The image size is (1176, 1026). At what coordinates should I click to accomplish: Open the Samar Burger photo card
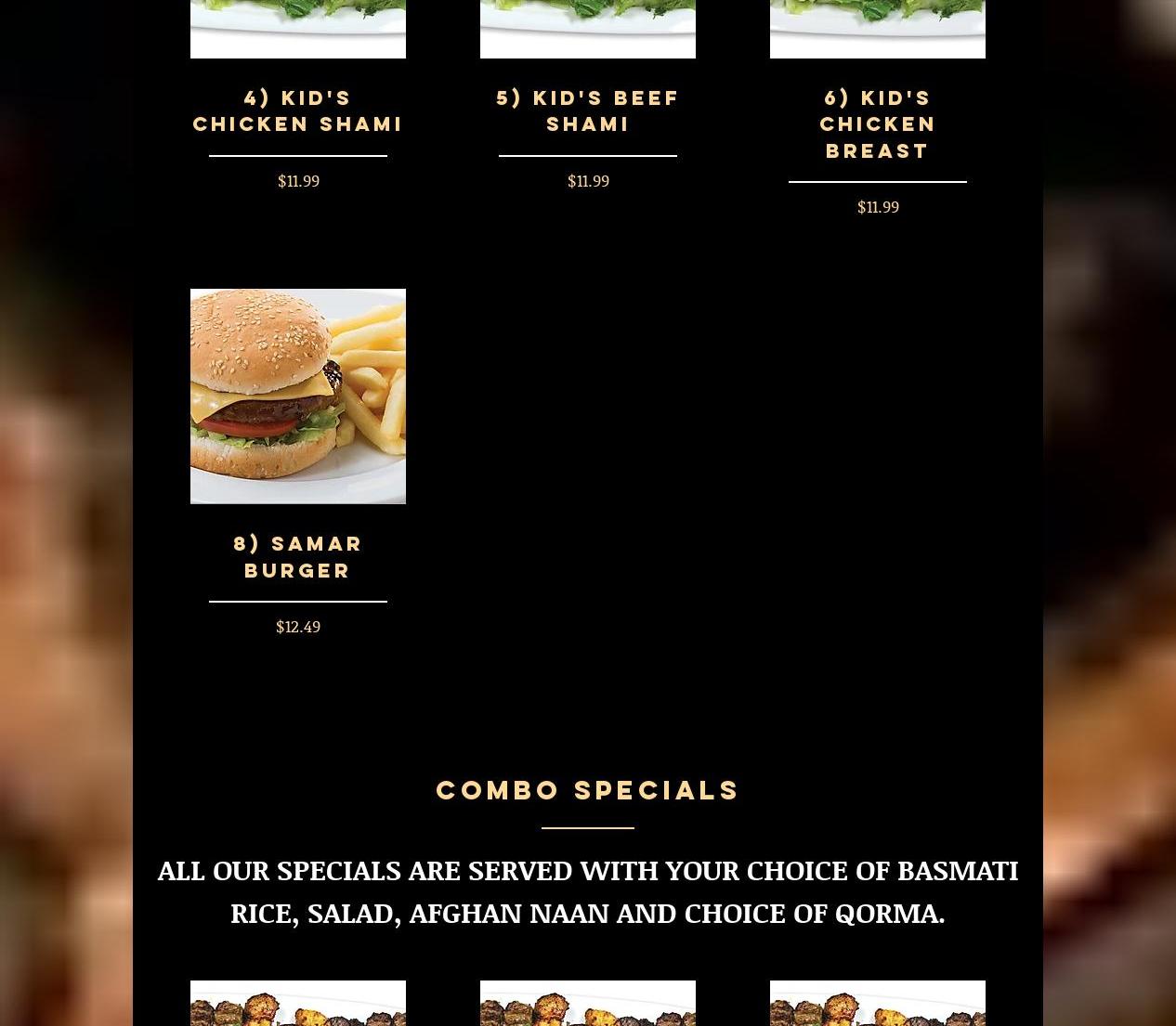tap(297, 396)
